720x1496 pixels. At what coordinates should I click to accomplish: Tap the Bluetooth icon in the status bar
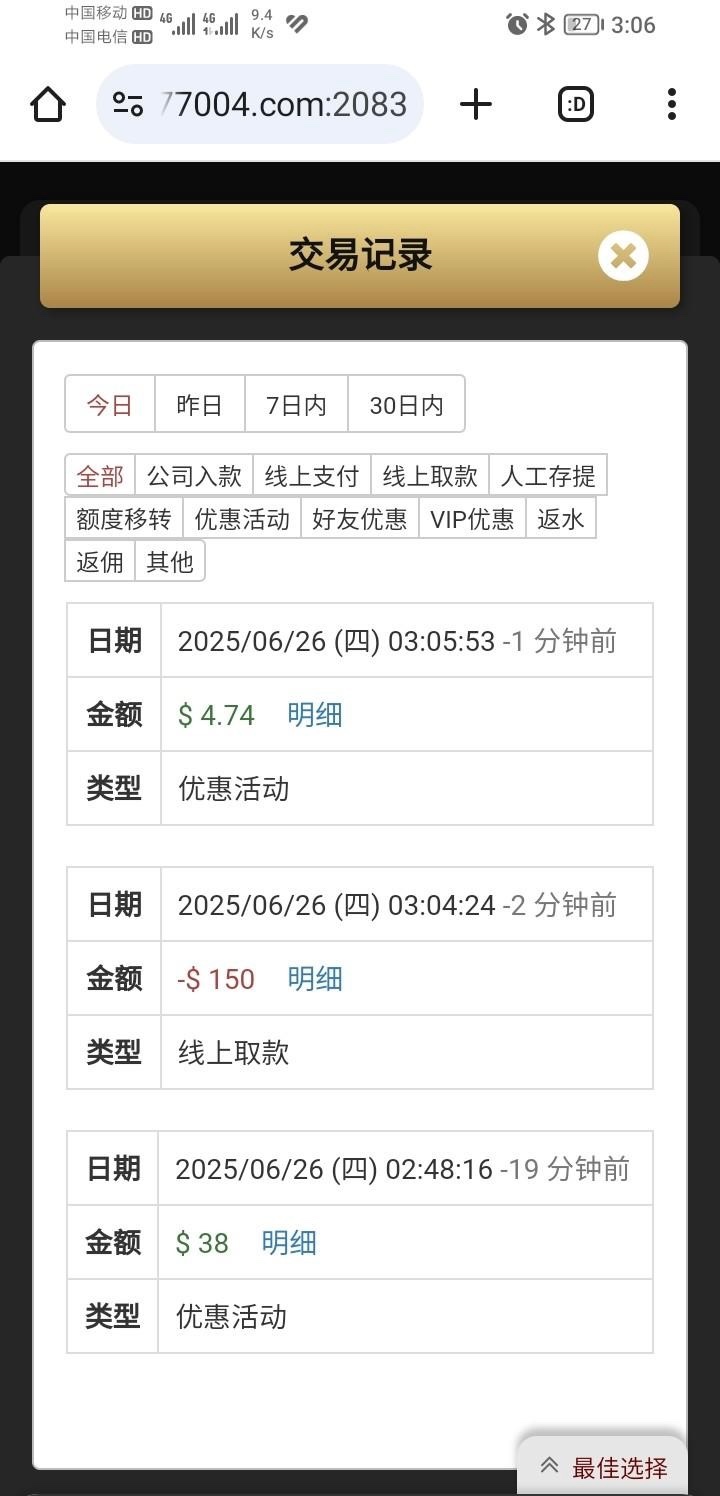coord(547,25)
